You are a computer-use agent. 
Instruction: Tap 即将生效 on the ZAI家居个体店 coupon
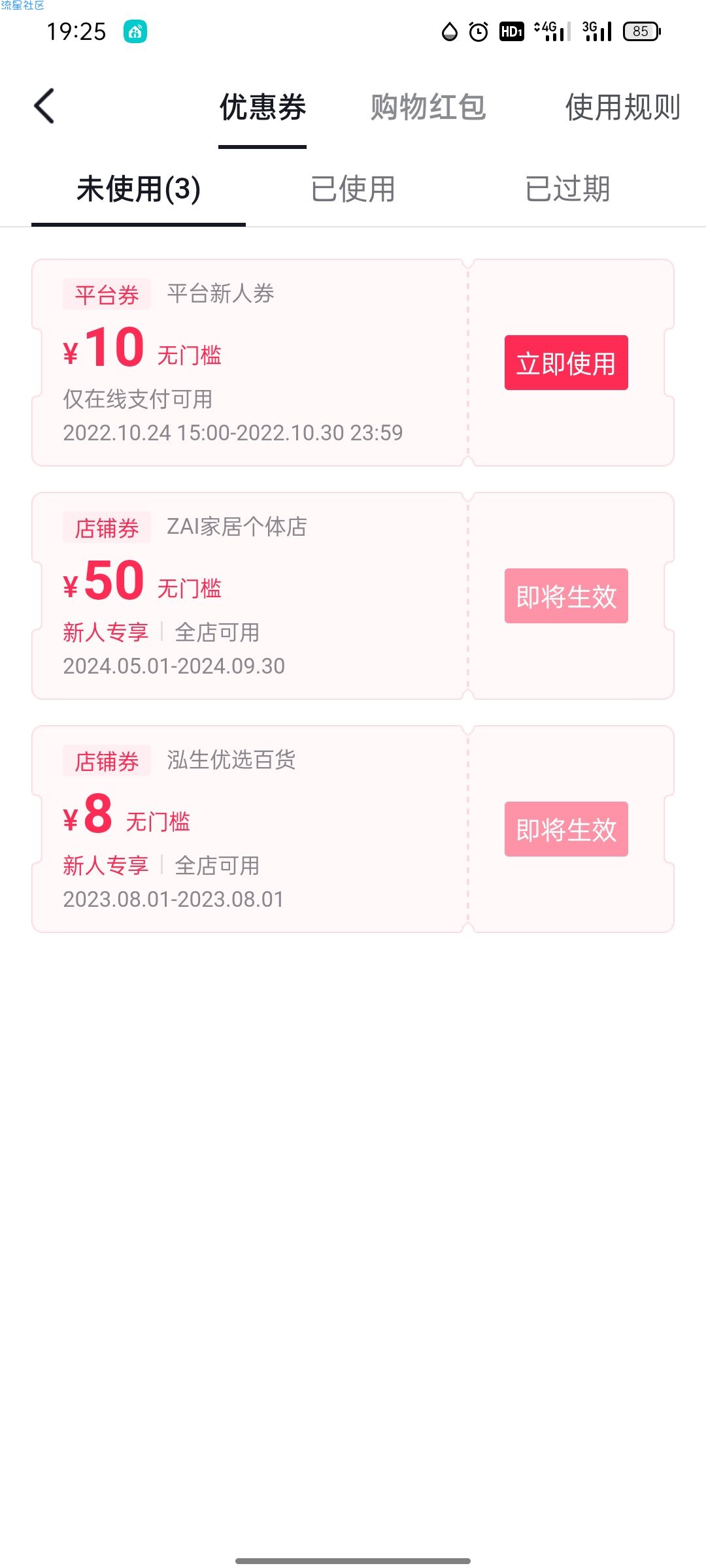pyautogui.click(x=566, y=596)
